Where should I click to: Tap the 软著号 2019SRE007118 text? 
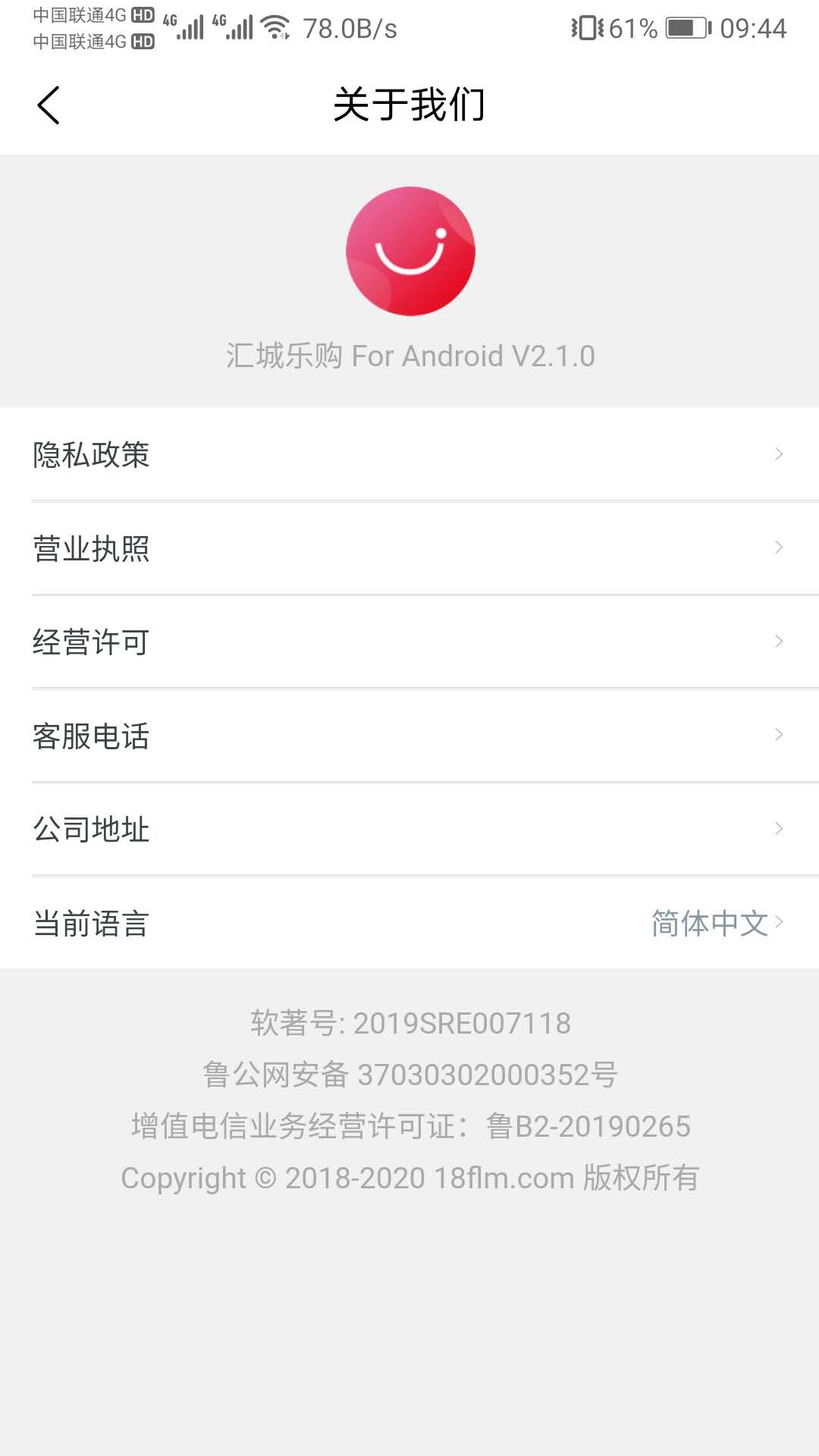point(409,1022)
